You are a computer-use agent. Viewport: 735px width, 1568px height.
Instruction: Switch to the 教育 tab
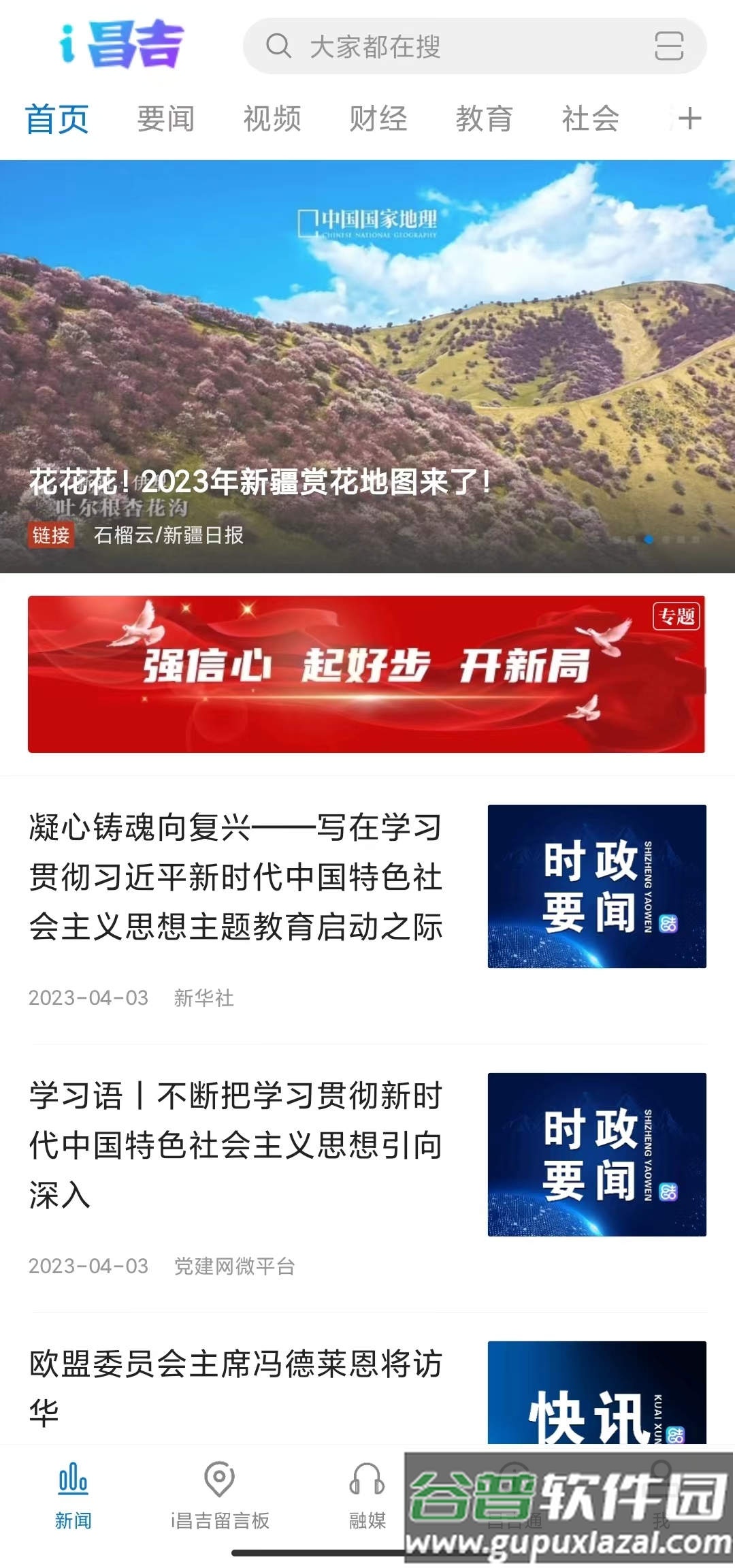(484, 118)
